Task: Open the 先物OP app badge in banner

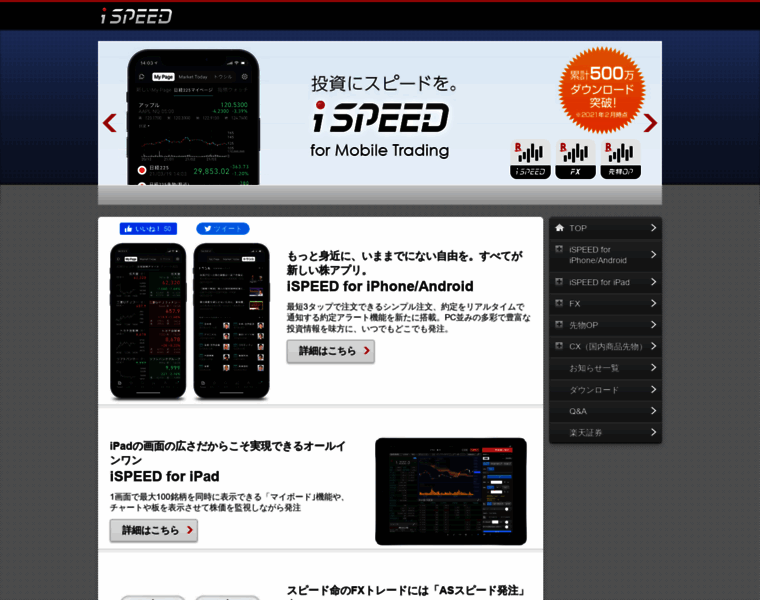Action: pyautogui.click(x=620, y=159)
